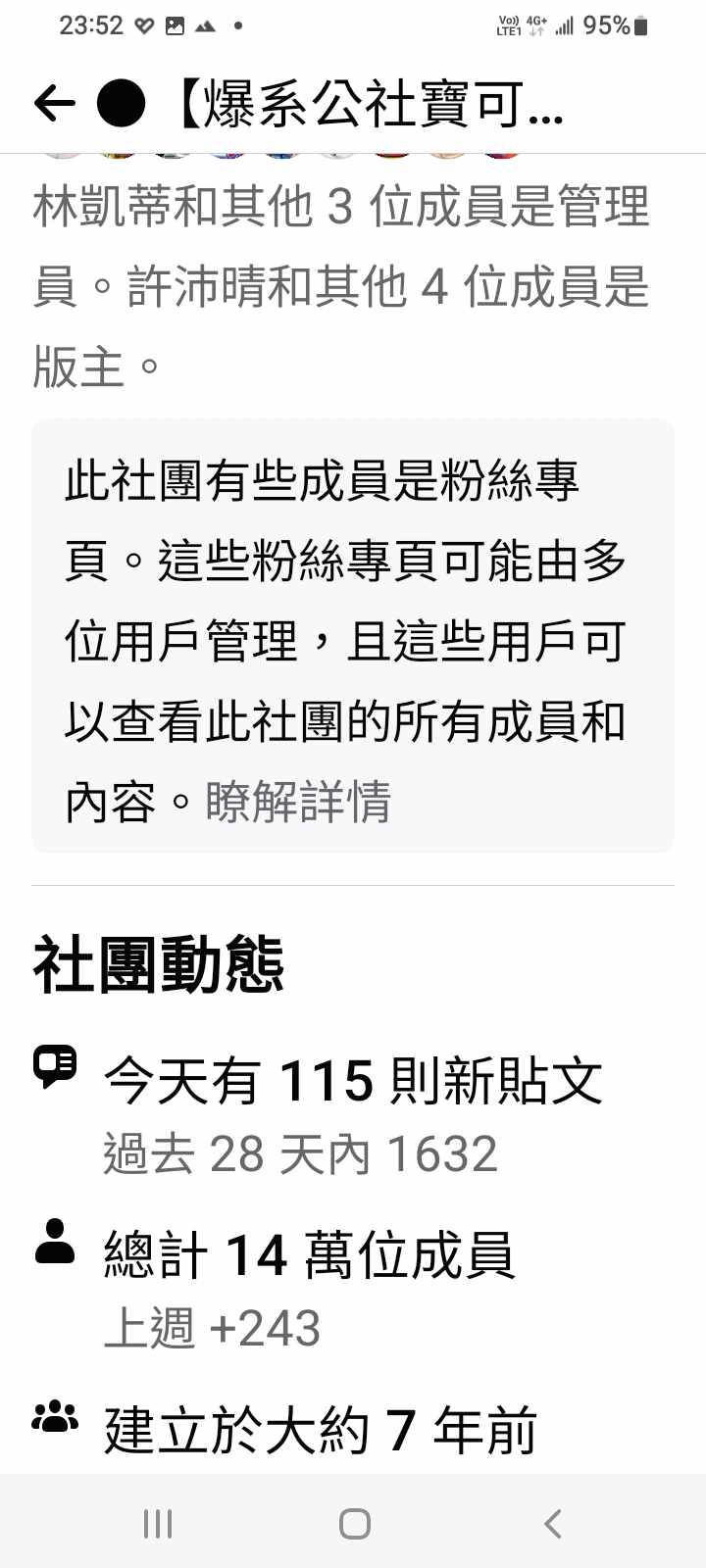Open the group from its header title
706x1568 pixels.
(368, 104)
